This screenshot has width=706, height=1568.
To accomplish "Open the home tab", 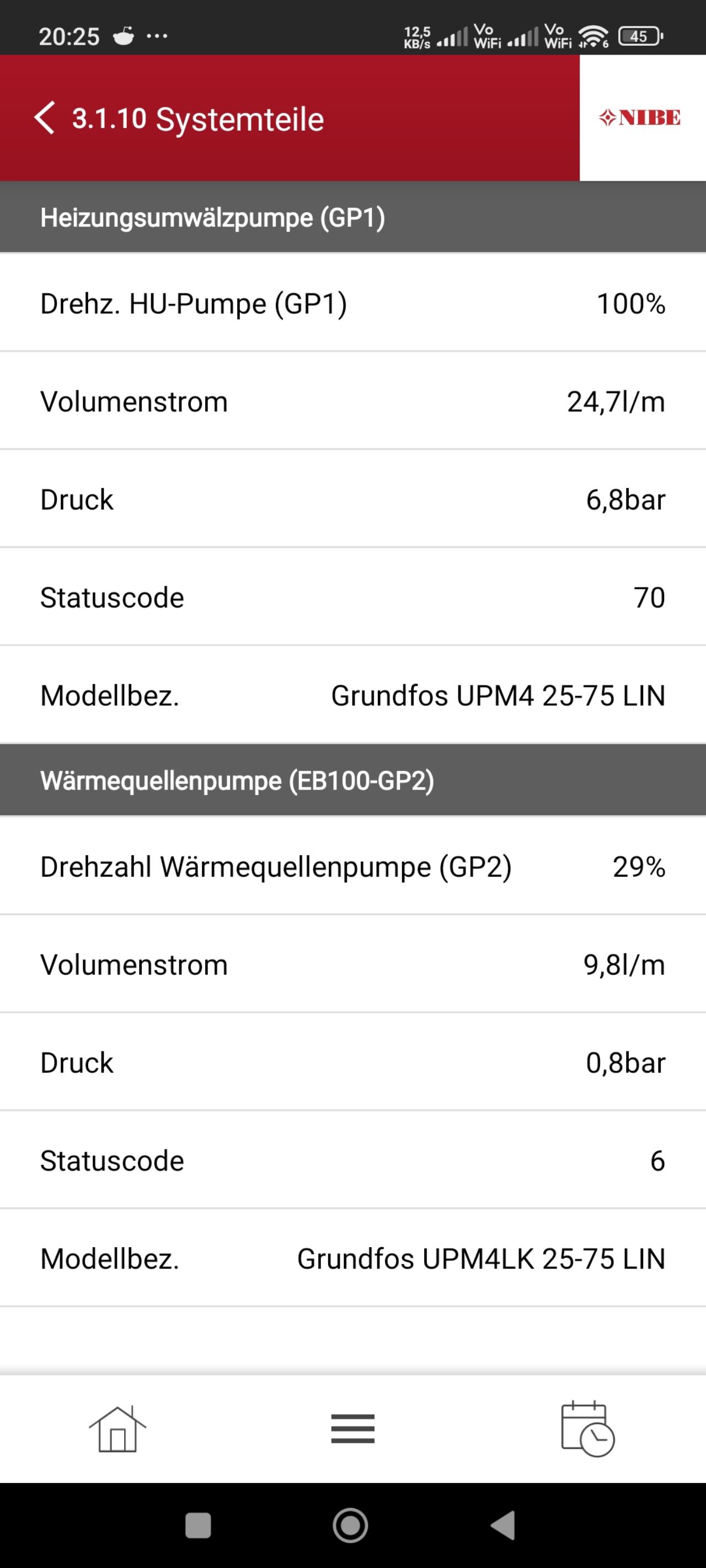I will point(117,1429).
